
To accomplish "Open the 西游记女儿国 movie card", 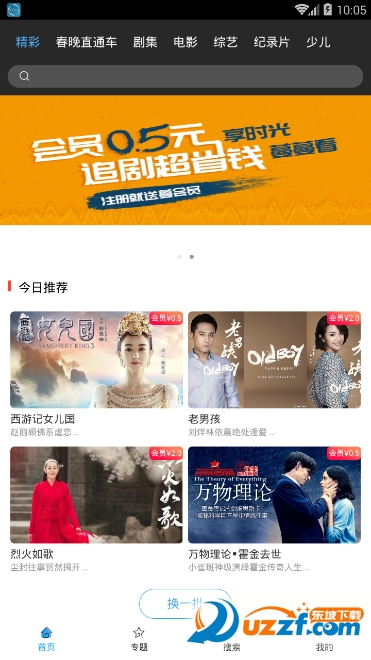I will [x=96, y=374].
